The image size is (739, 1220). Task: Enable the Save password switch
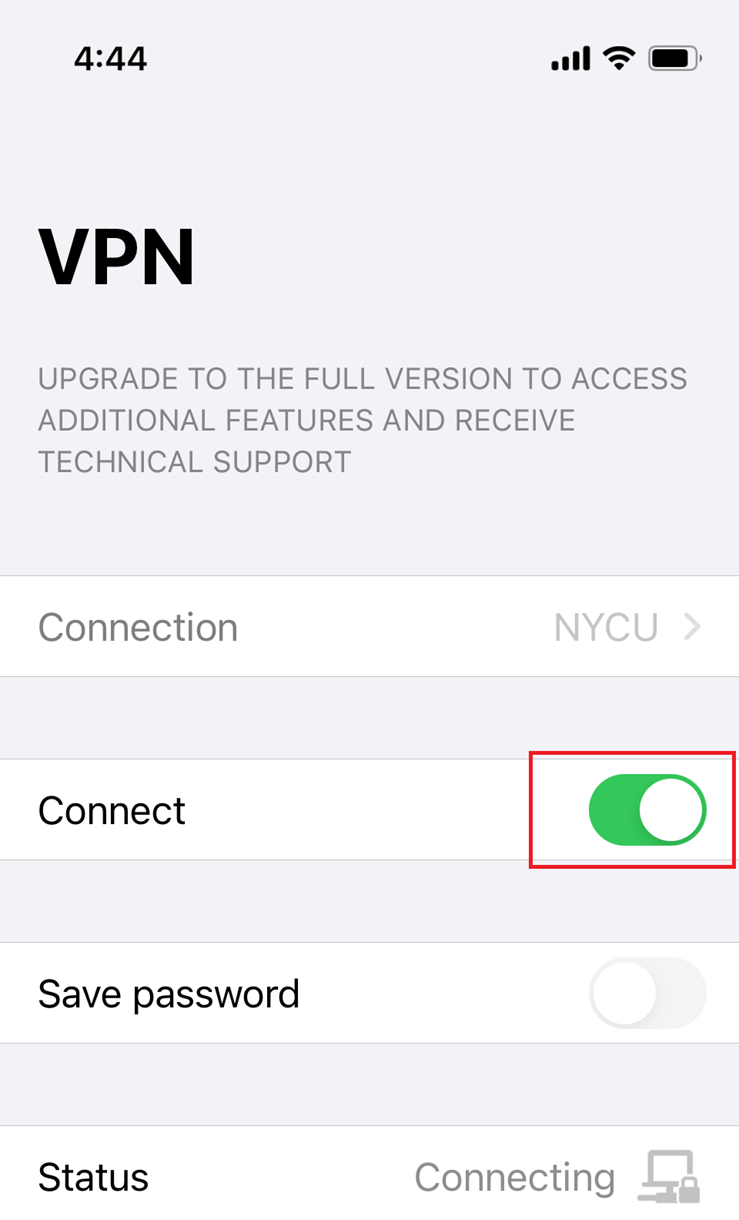[x=647, y=993]
